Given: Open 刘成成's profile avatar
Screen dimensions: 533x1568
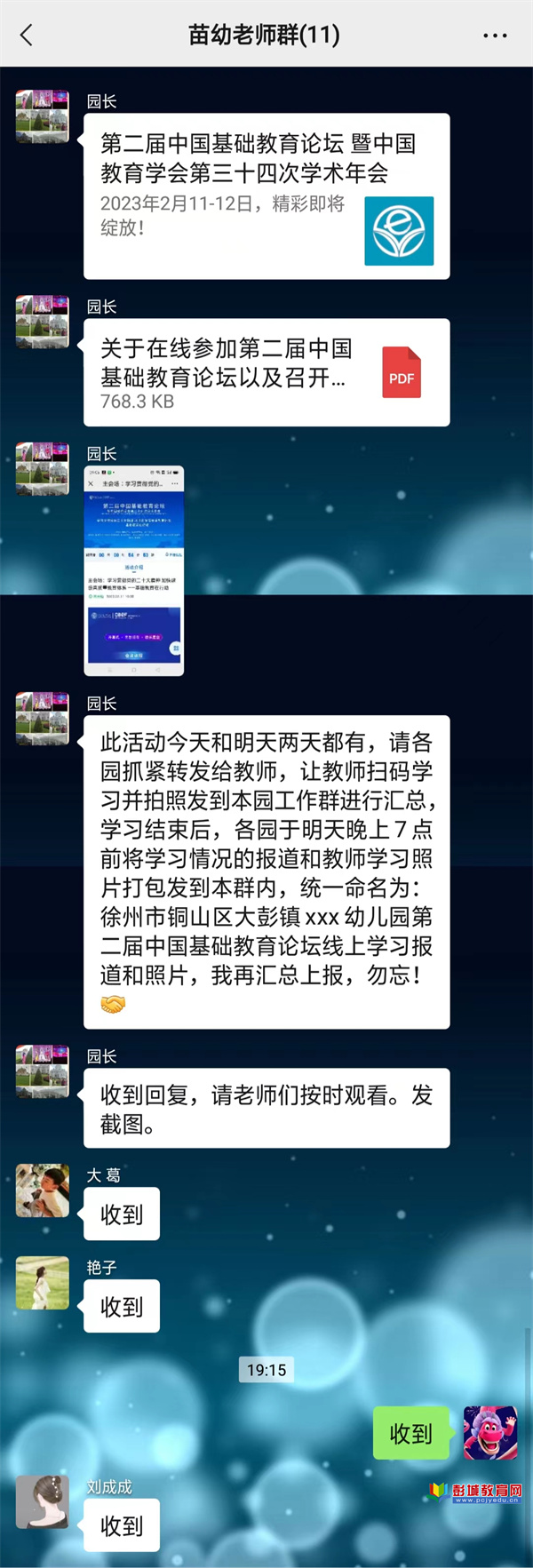Looking at the screenshot, I should coord(43,1501).
